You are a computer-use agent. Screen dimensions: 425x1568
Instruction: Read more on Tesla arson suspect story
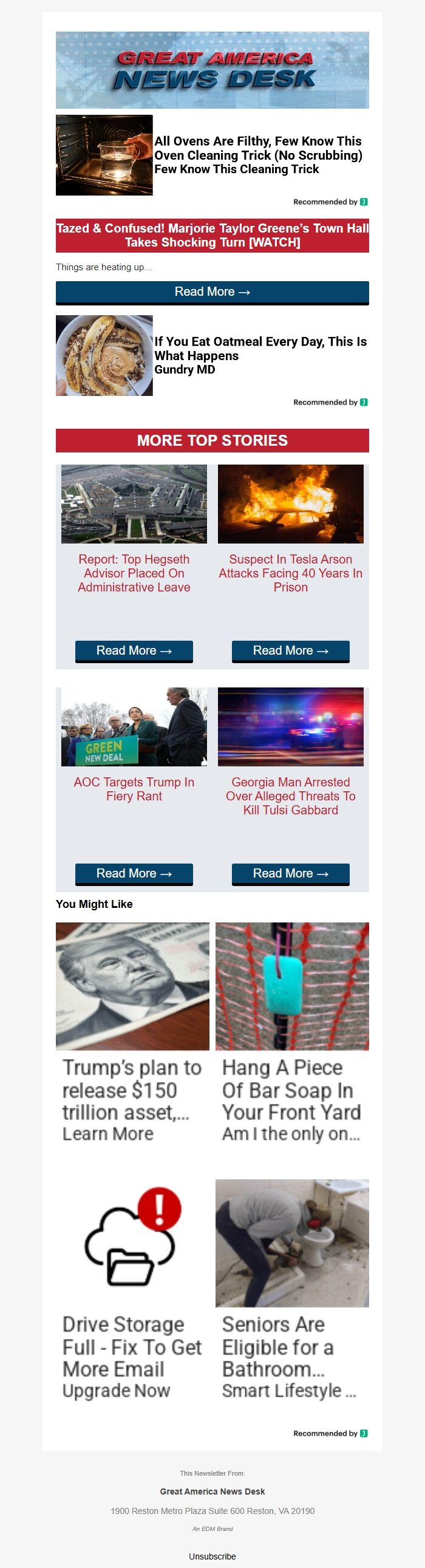pos(290,650)
